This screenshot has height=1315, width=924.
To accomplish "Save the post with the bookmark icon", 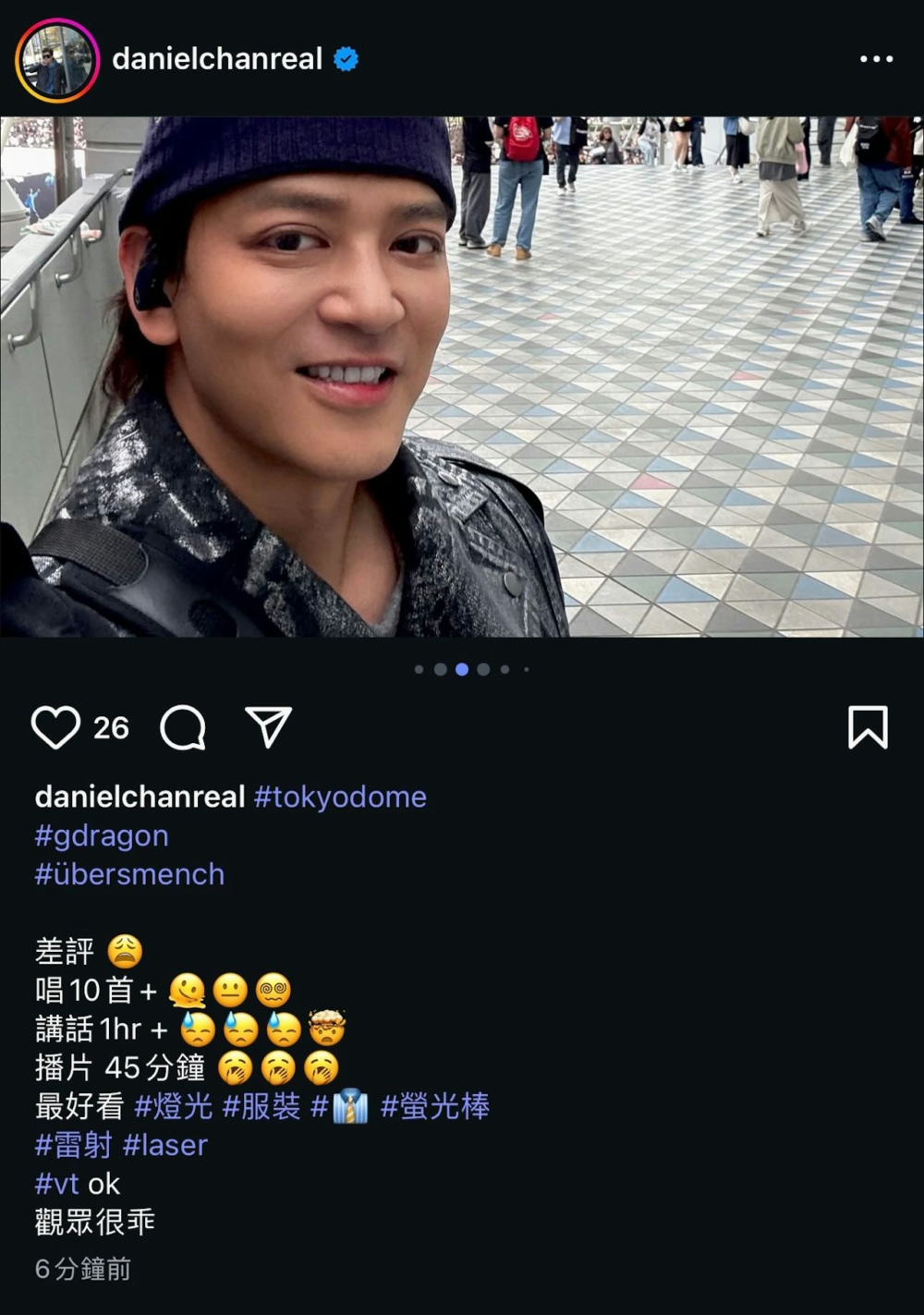I will (869, 728).
